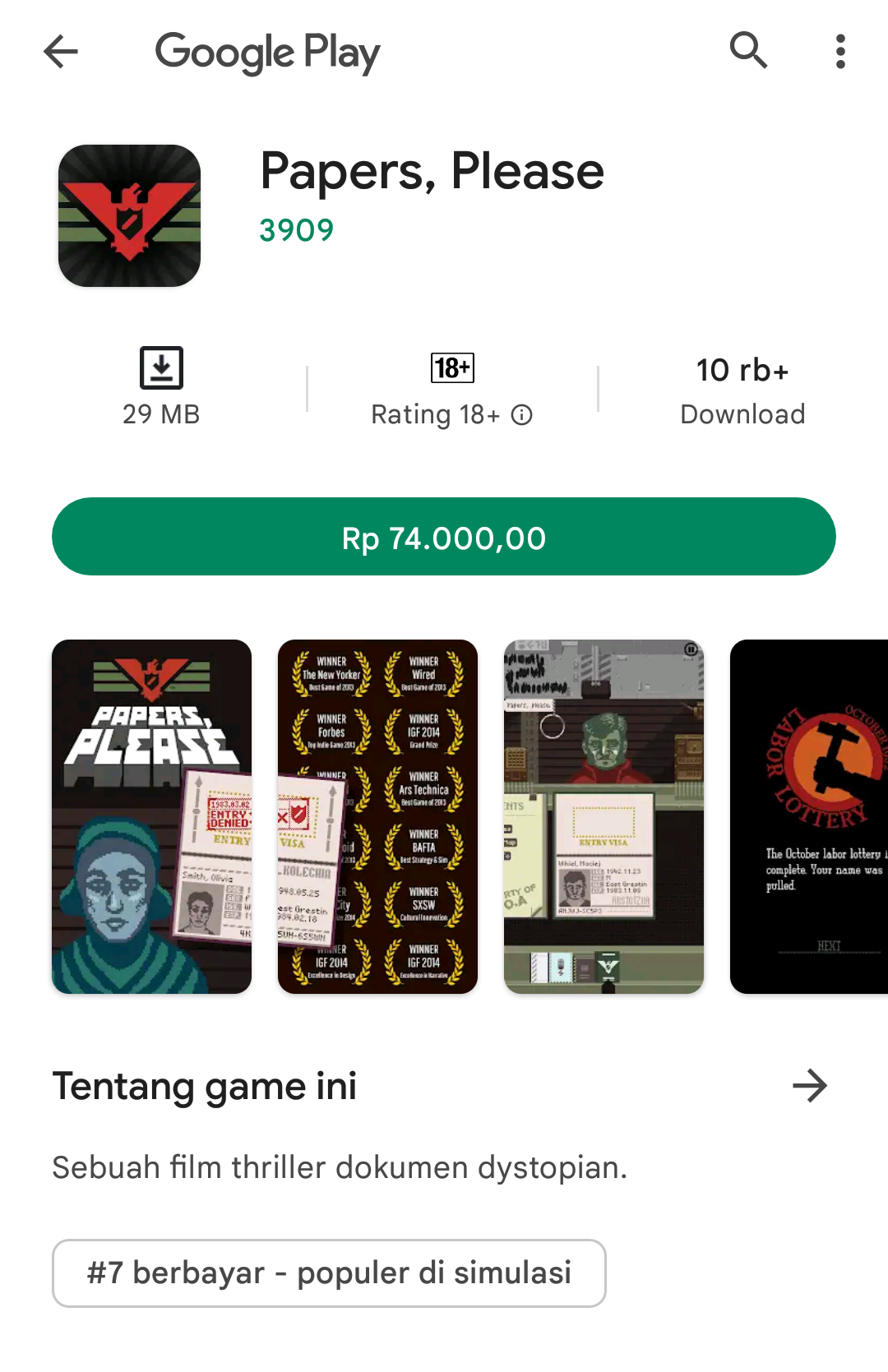The height and width of the screenshot is (1372, 888).
Task: Open developer 3909's page
Action: point(297,230)
